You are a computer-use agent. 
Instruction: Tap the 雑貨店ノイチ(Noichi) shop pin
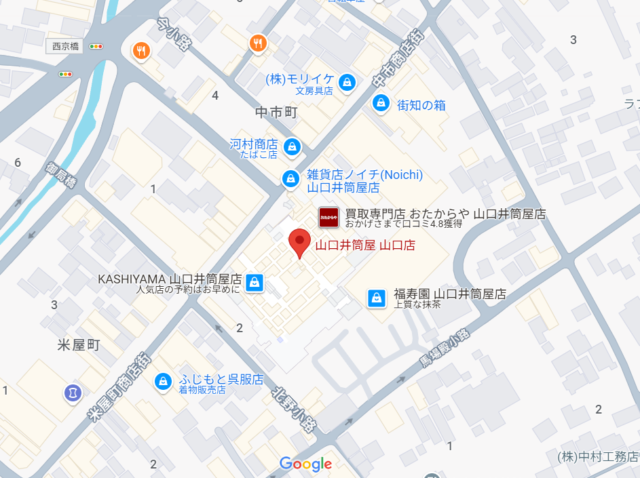(289, 180)
